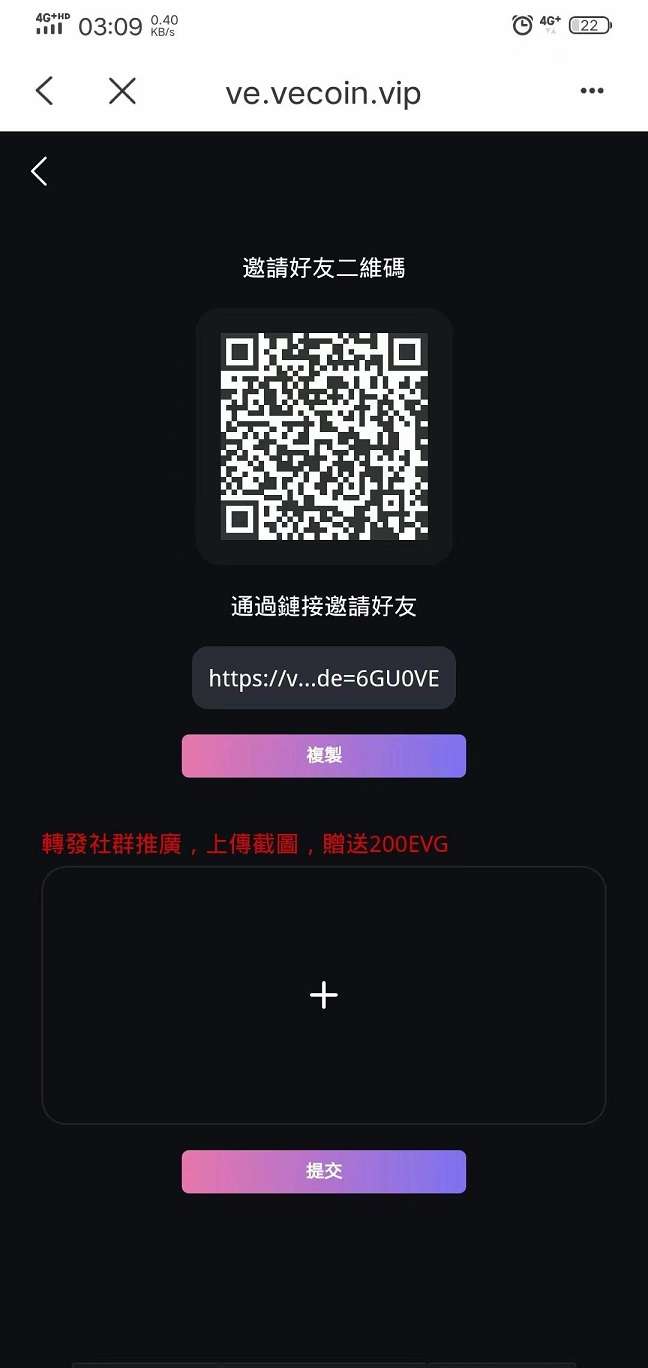Tap the invite link field
This screenshot has width=648, height=1368.
coord(324,678)
